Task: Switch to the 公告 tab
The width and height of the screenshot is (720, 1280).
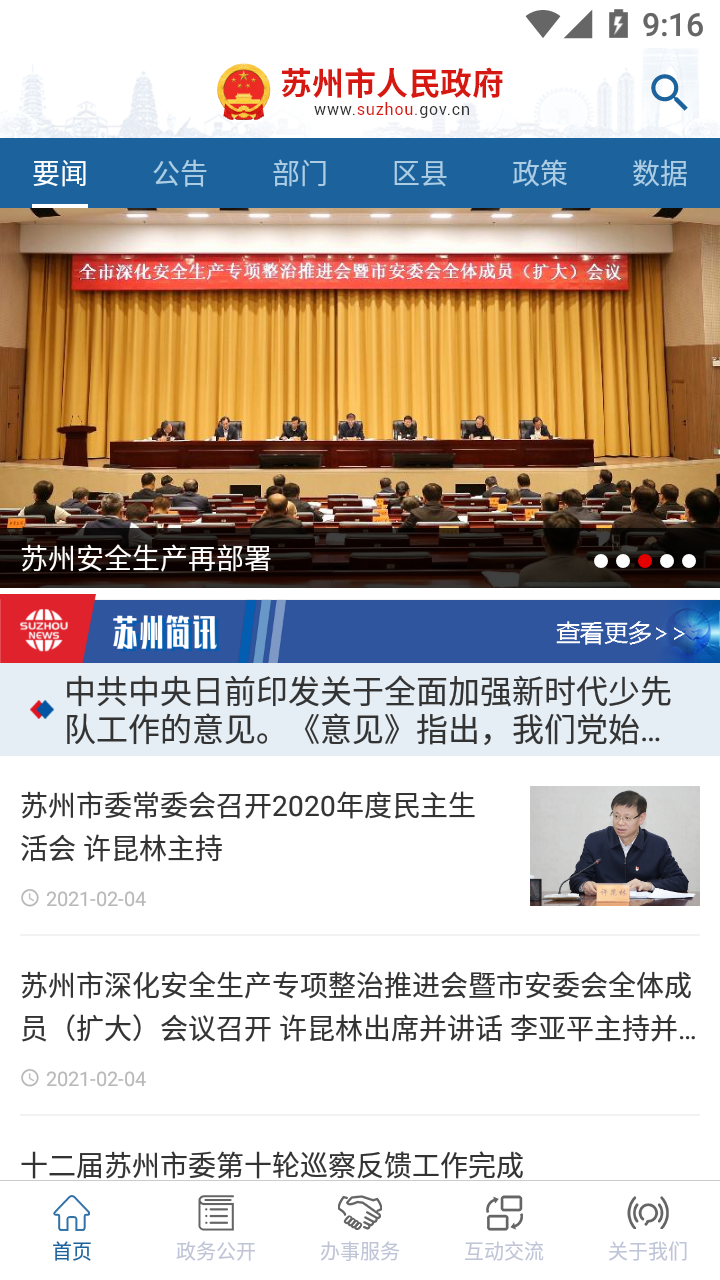Action: [180, 173]
